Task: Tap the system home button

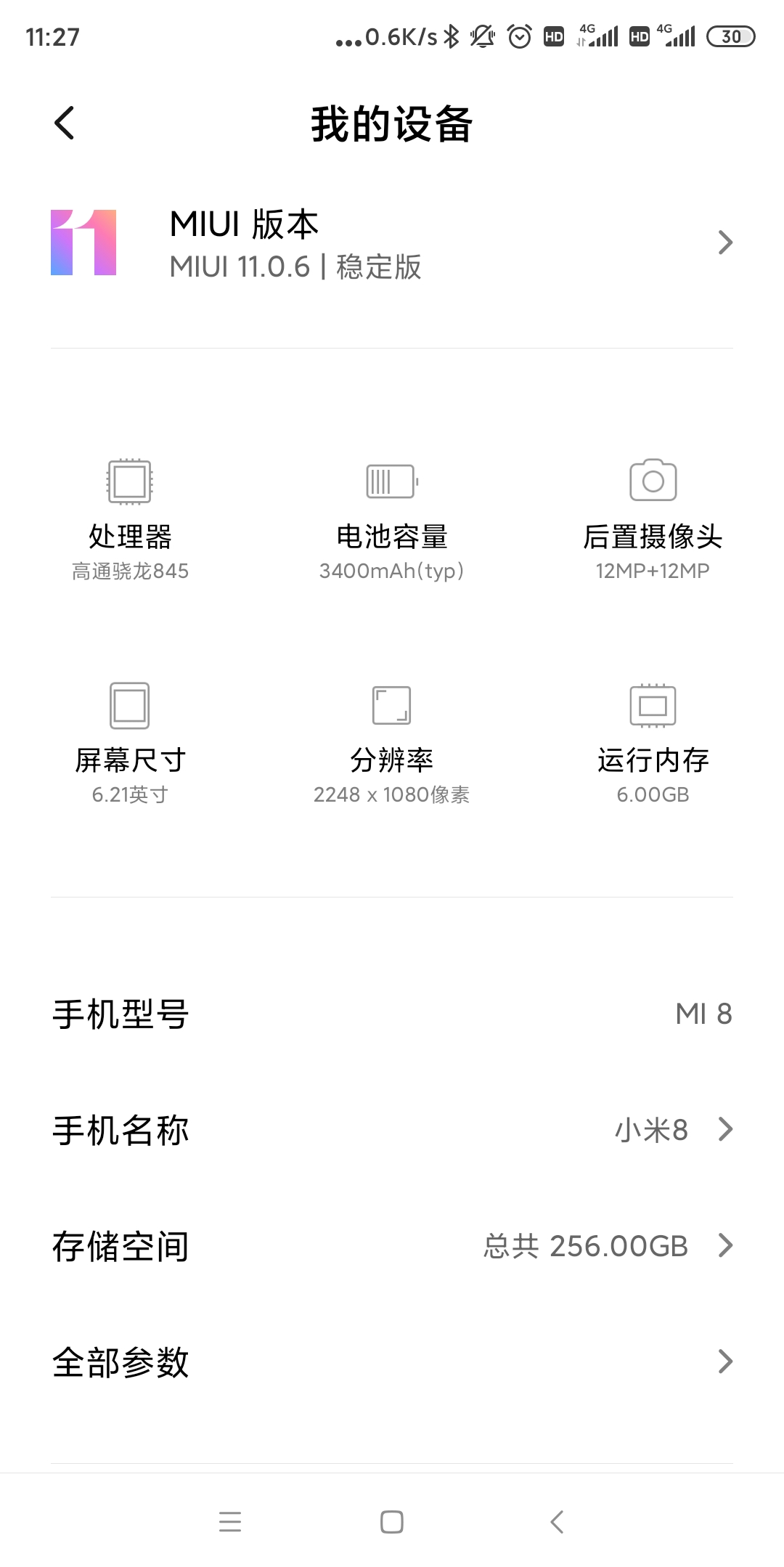Action: coord(392,1521)
